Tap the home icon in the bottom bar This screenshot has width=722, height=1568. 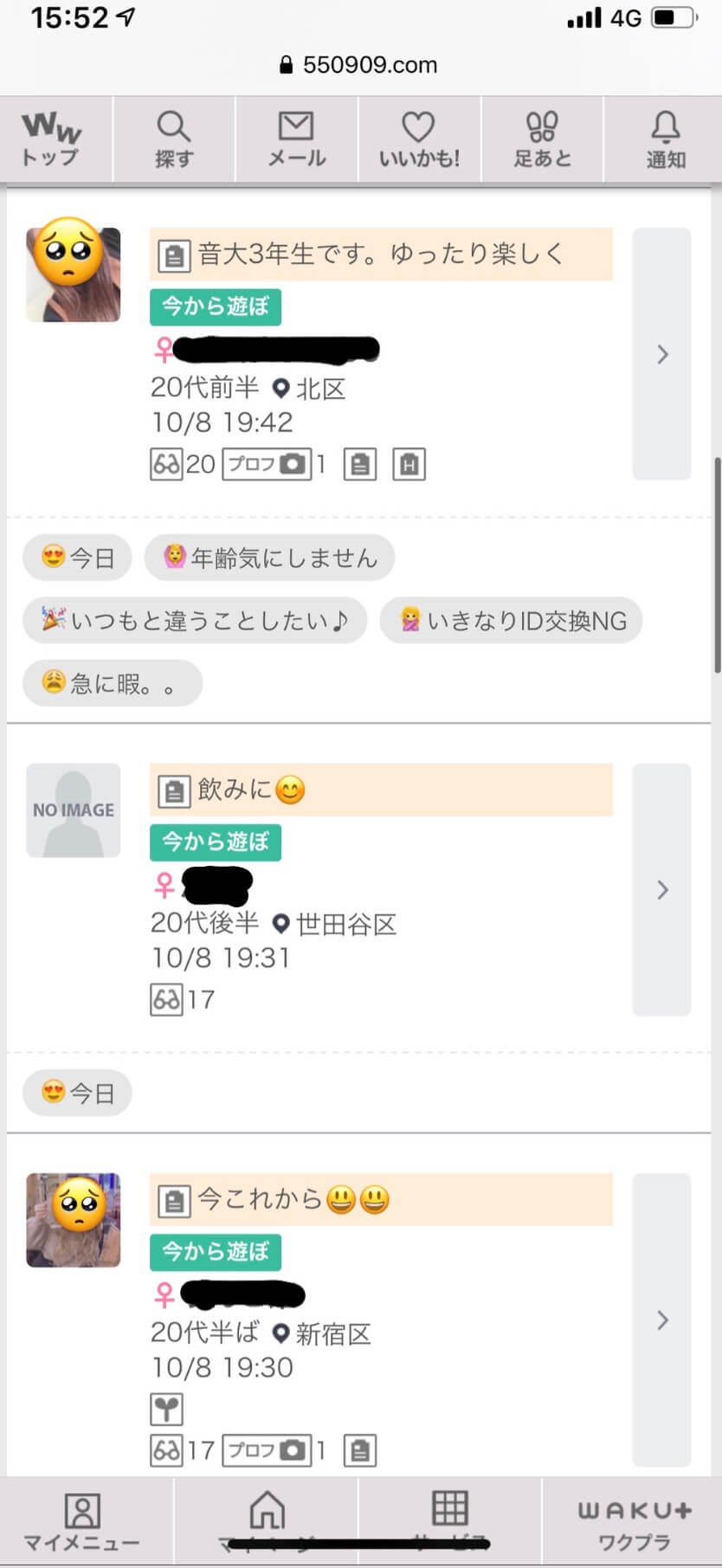point(267,1513)
